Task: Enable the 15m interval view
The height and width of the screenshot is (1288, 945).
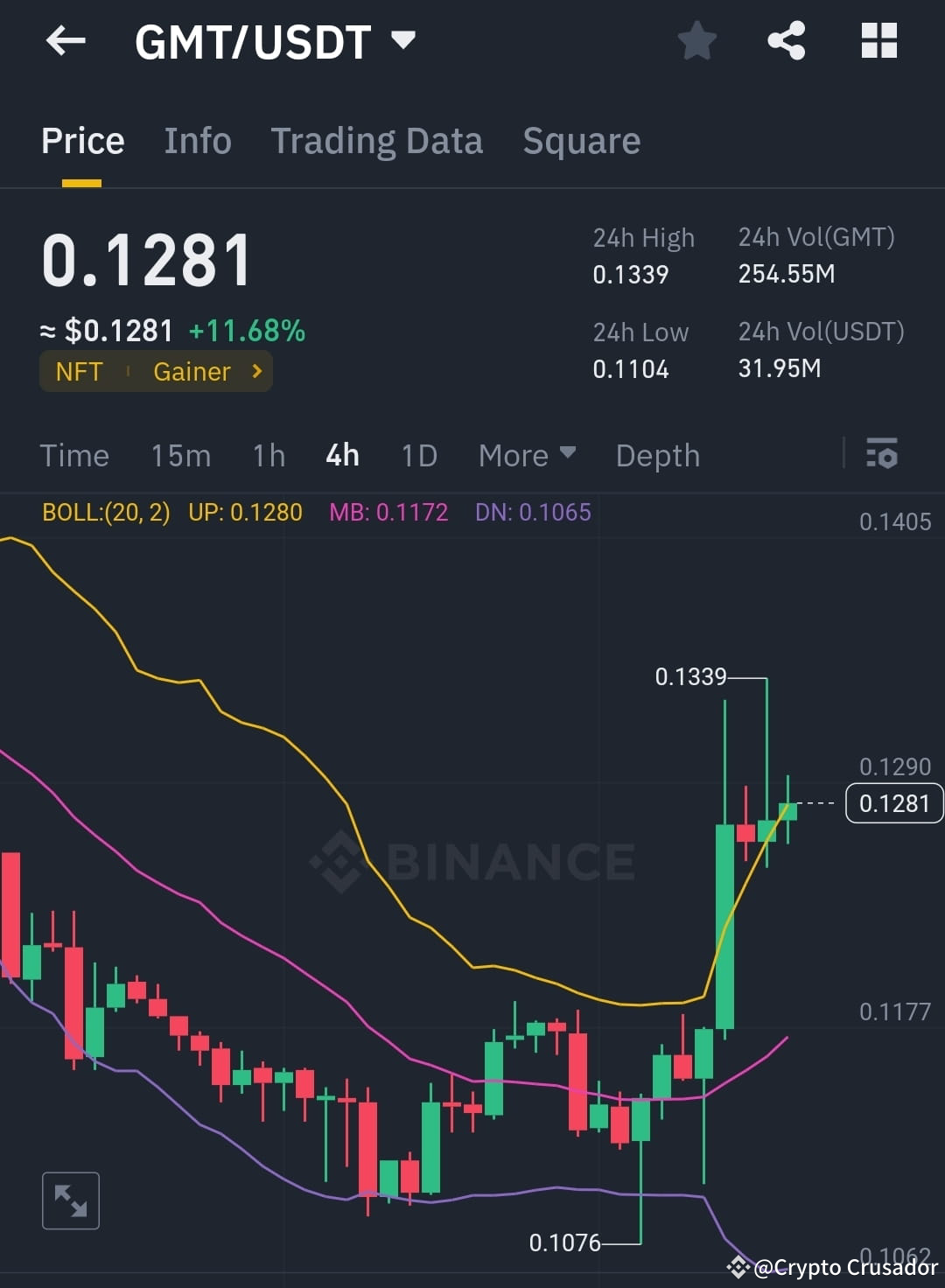Action: coord(180,455)
